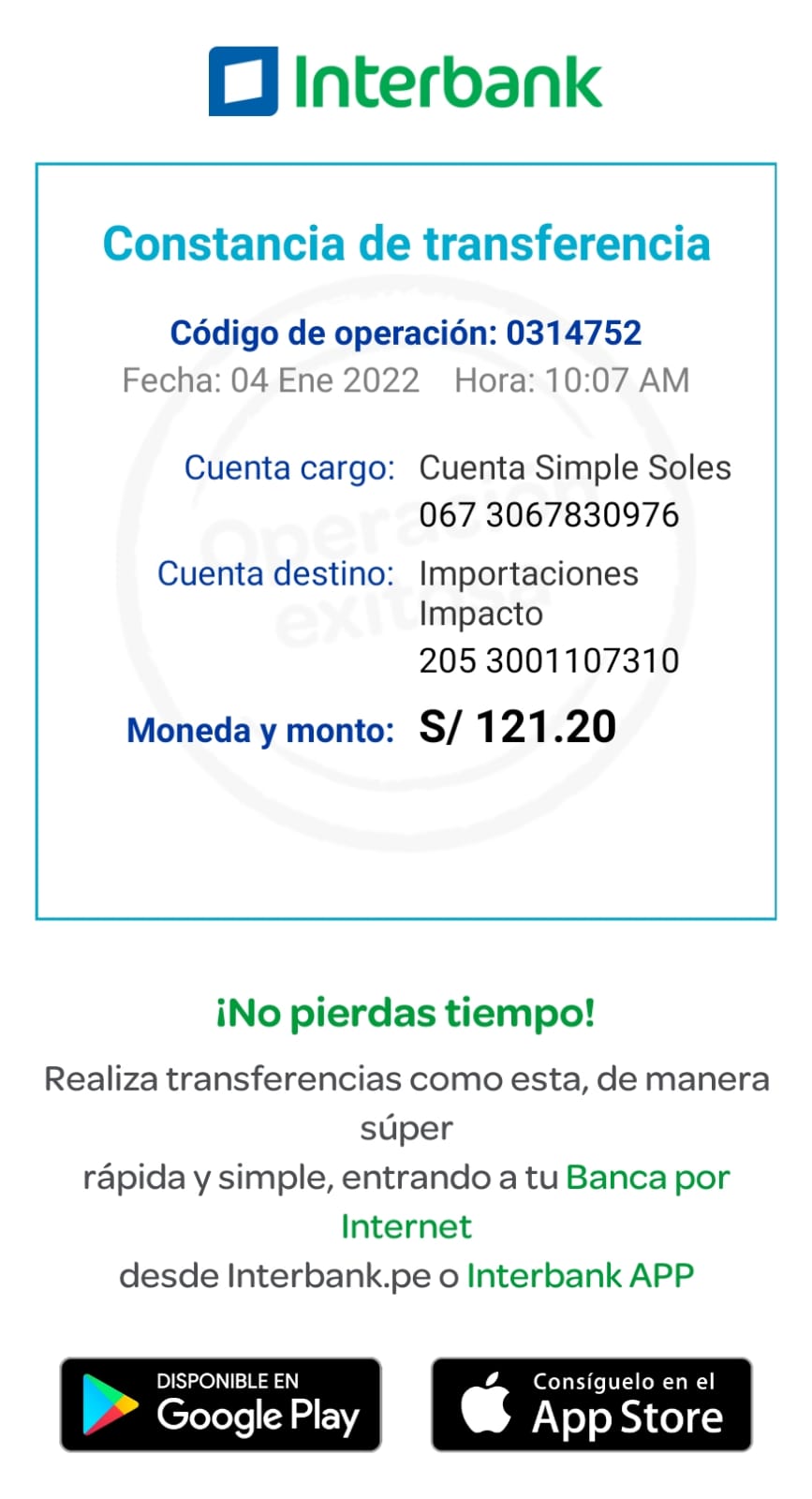
Task: Get the app on the App Store
Action: pos(591,1404)
